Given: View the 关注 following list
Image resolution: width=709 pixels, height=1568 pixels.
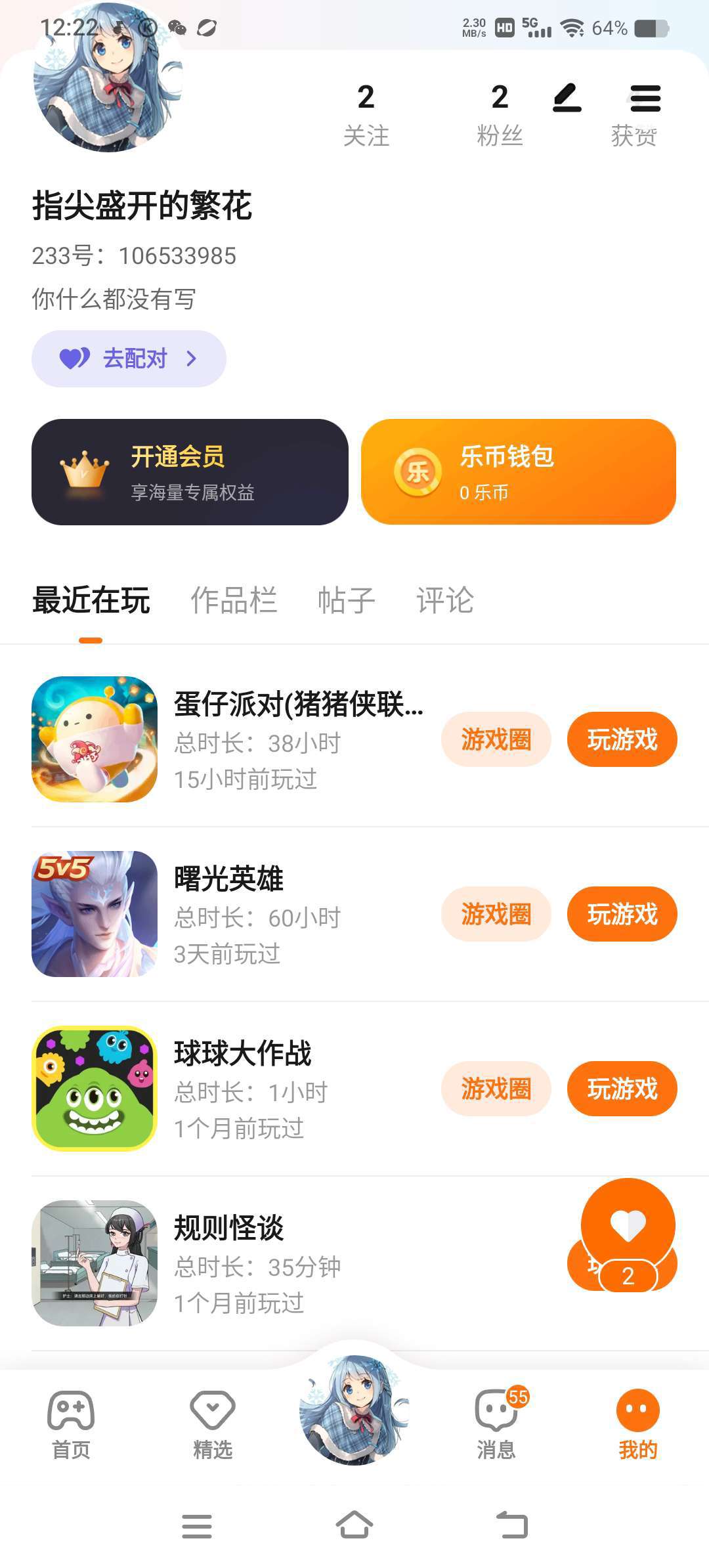Looking at the screenshot, I should point(366,114).
